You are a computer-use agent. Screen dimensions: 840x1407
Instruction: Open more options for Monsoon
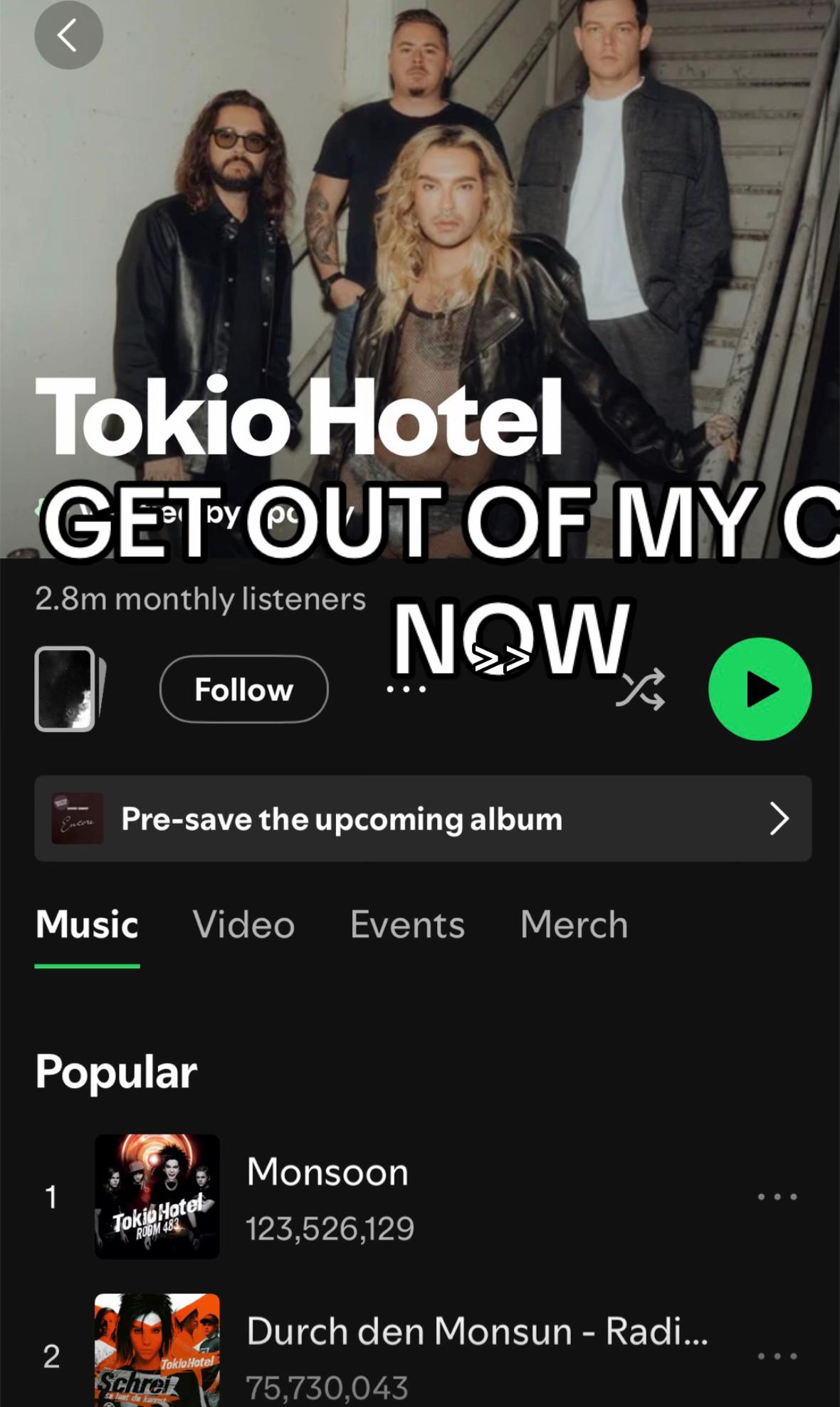pos(777,1197)
